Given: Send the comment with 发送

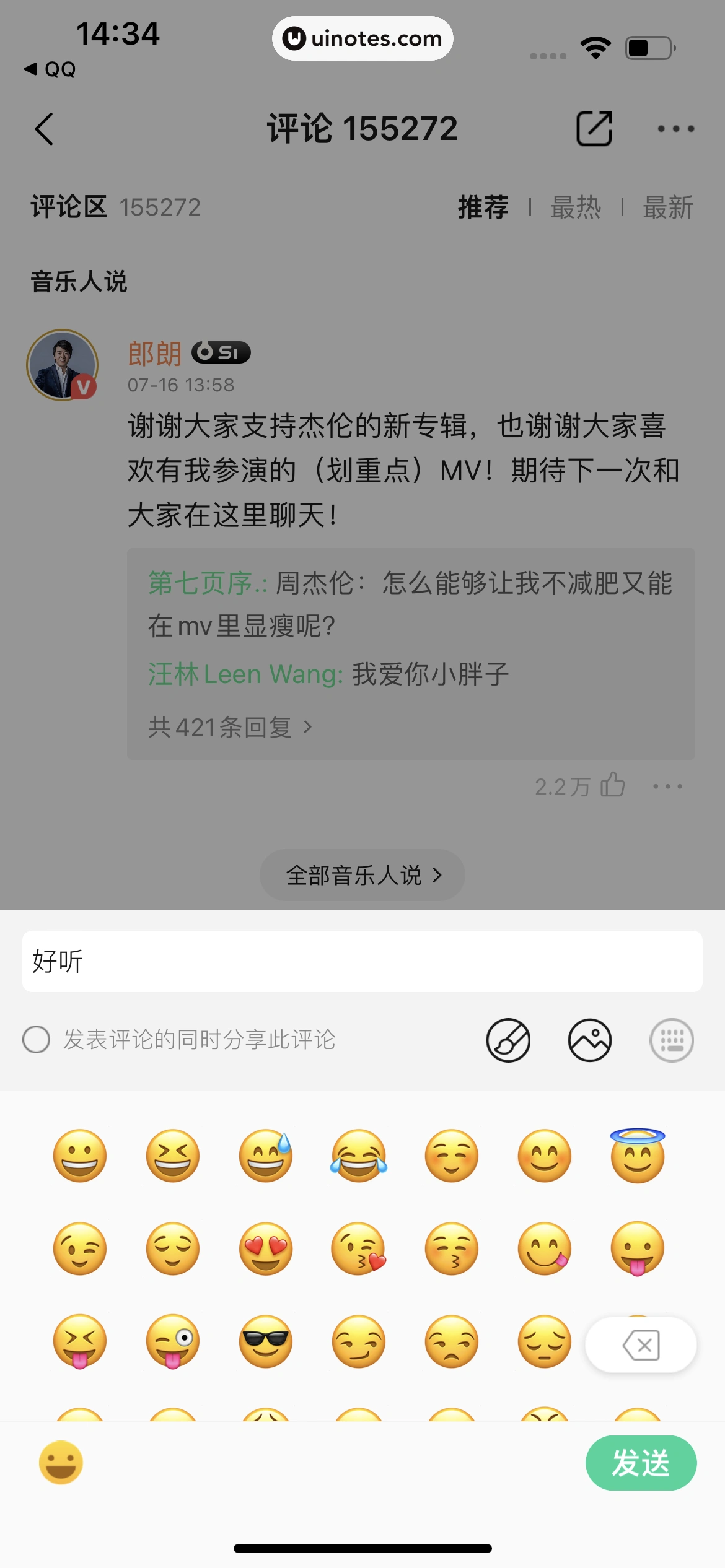Looking at the screenshot, I should pyautogui.click(x=641, y=1463).
